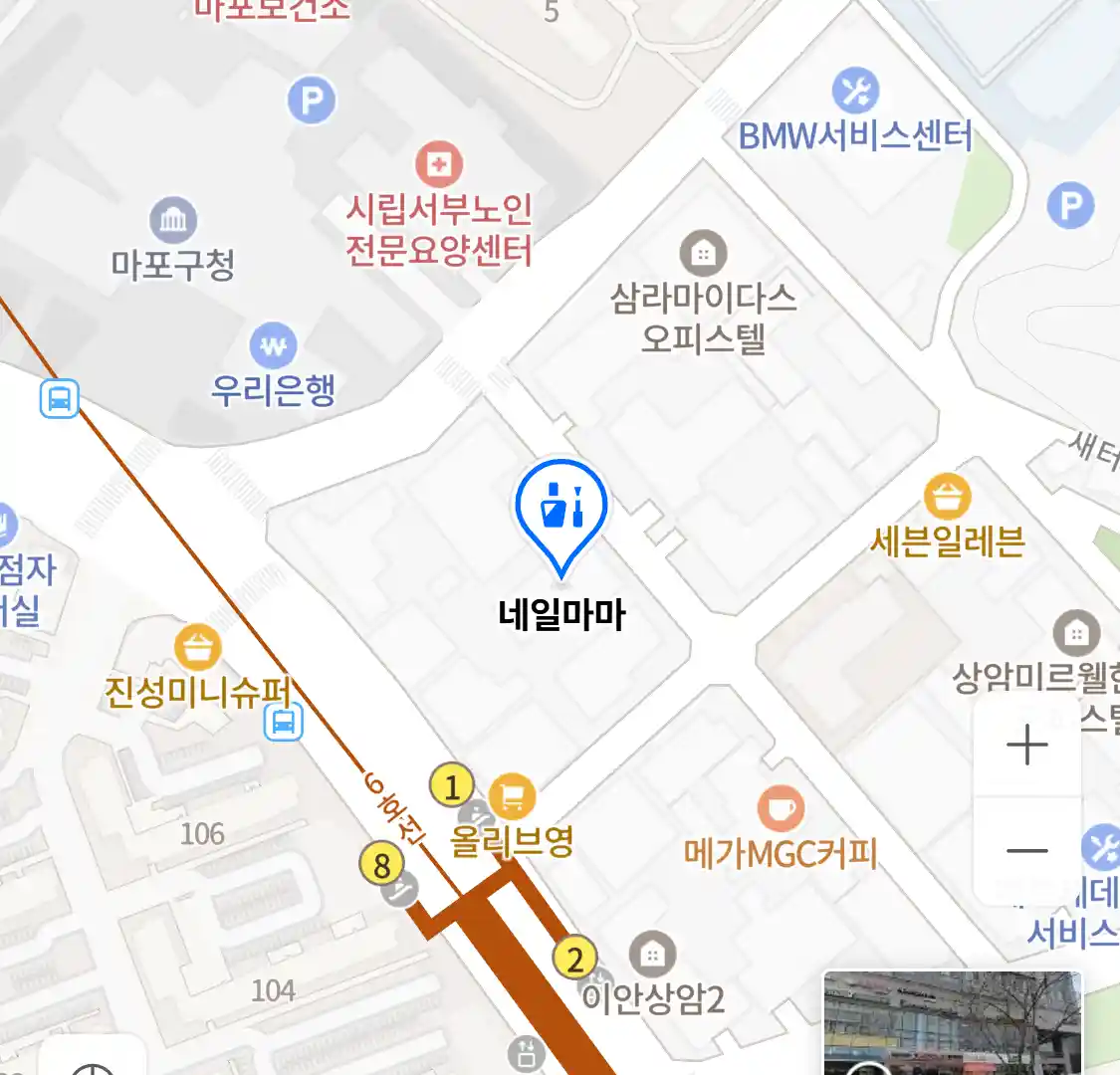Viewport: 1120px width, 1075px height.
Task: Zoom out of the map
Action: pyautogui.click(x=1026, y=851)
